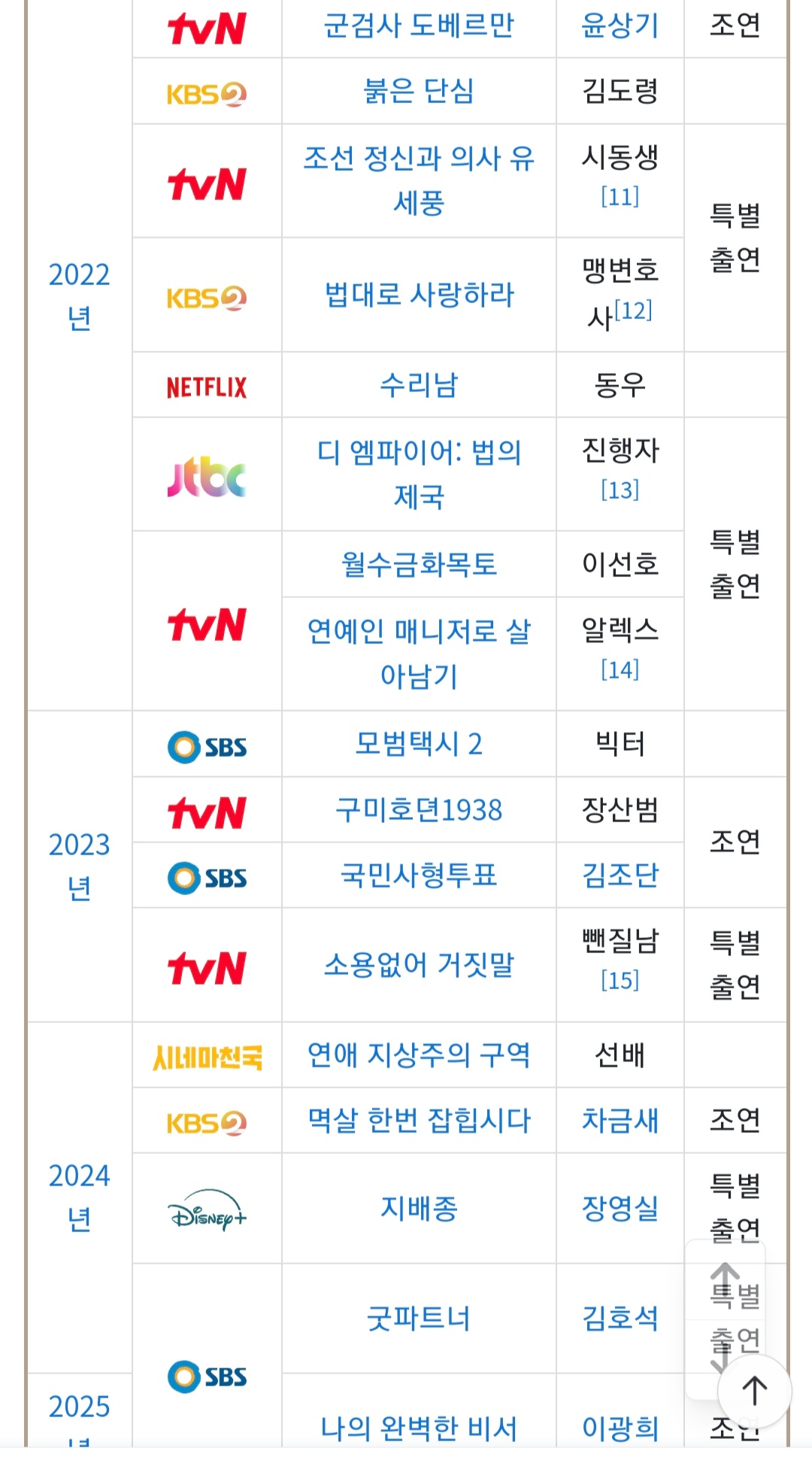Open the 멱살 한번 잡힙시다 link
The height and width of the screenshot is (1460, 812).
coord(419,1121)
